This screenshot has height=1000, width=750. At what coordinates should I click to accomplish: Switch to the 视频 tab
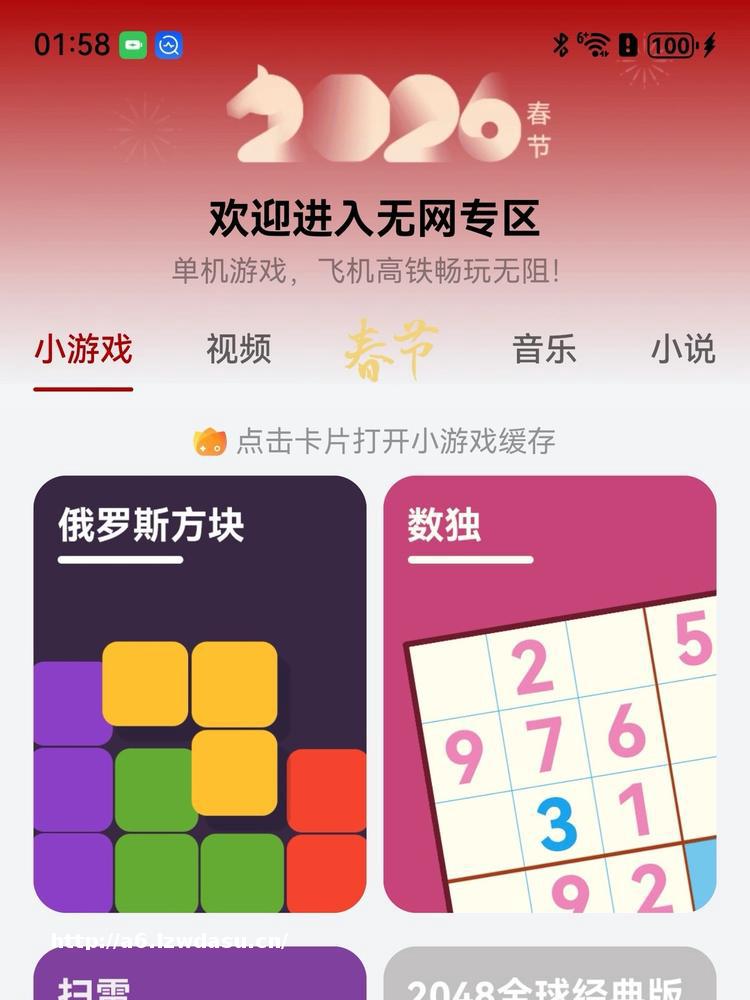coord(238,350)
